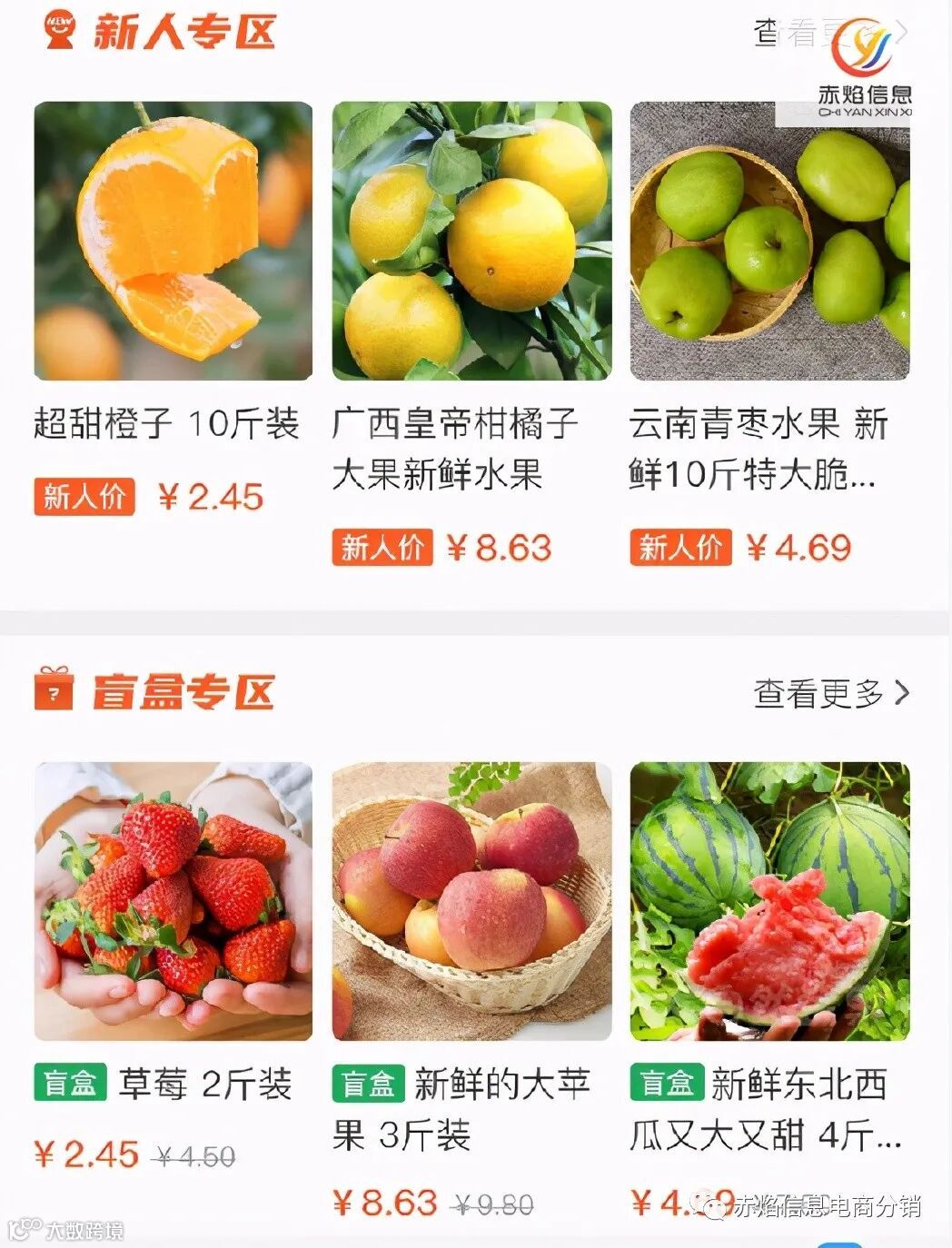Image resolution: width=952 pixels, height=1248 pixels.
Task: Open the 草莓 2斤装 blind box item
Action: point(173,901)
